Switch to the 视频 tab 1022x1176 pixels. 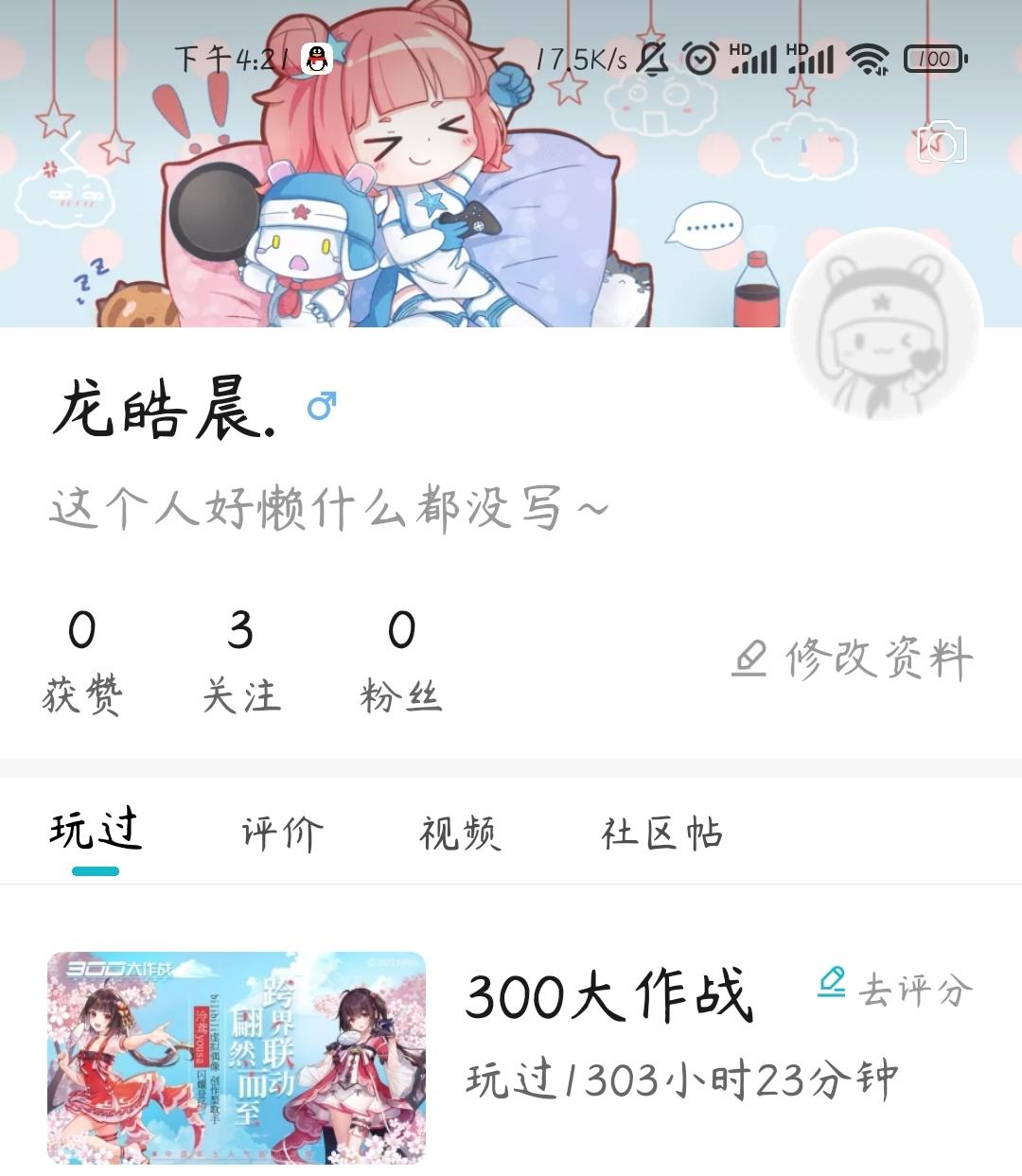pyautogui.click(x=460, y=834)
